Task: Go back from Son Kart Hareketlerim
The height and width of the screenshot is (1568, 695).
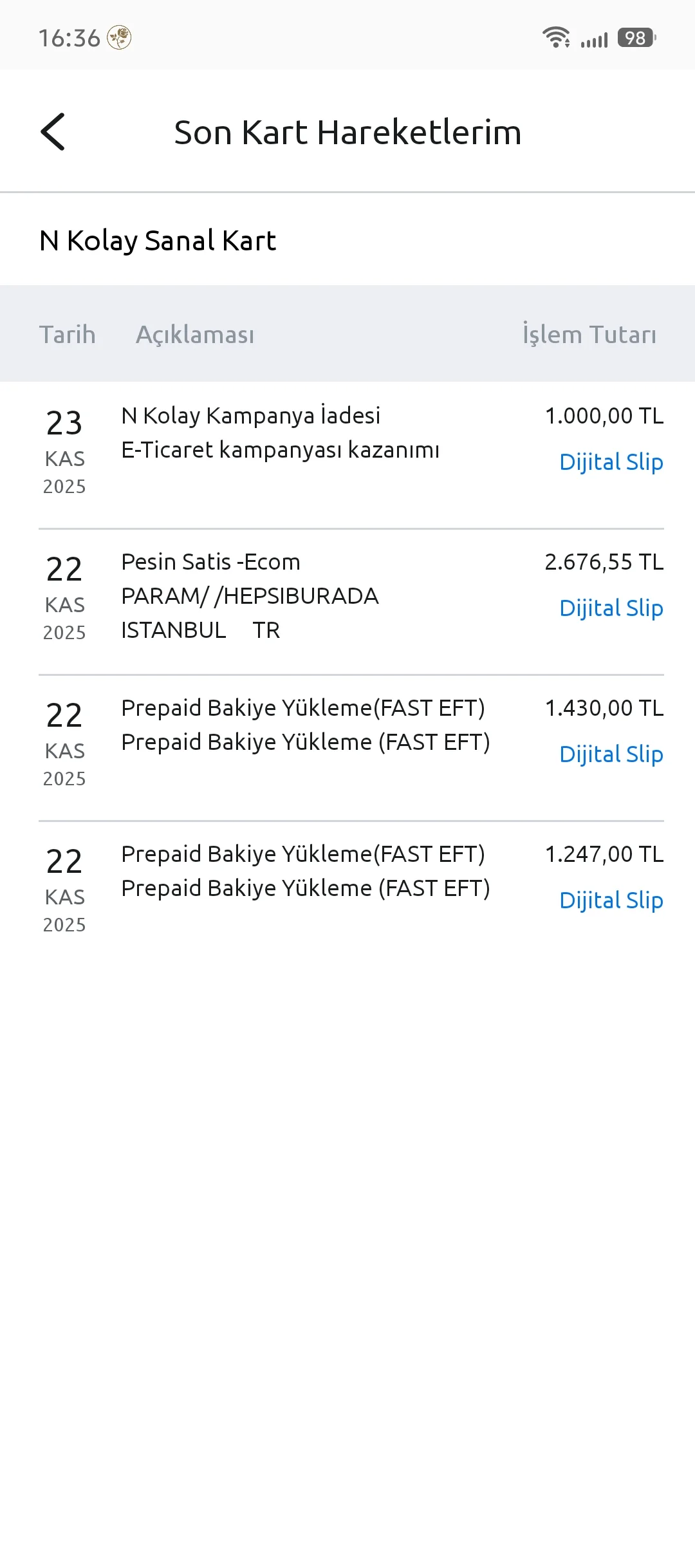Action: [53, 132]
